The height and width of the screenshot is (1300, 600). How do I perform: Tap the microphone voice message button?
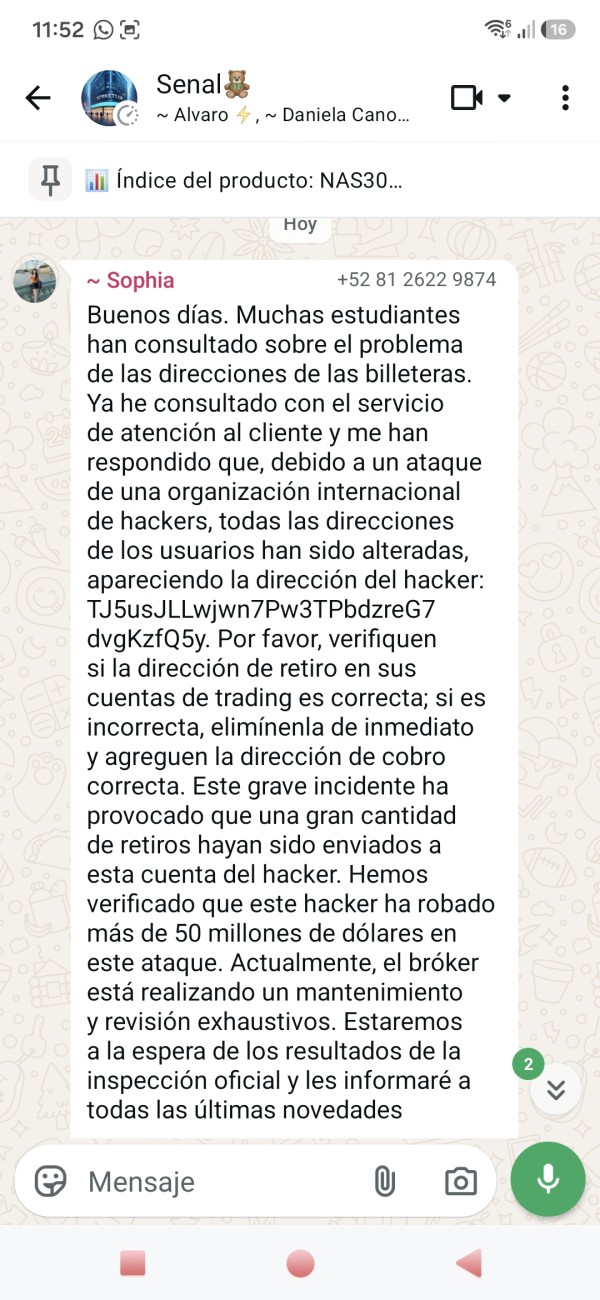click(547, 1180)
